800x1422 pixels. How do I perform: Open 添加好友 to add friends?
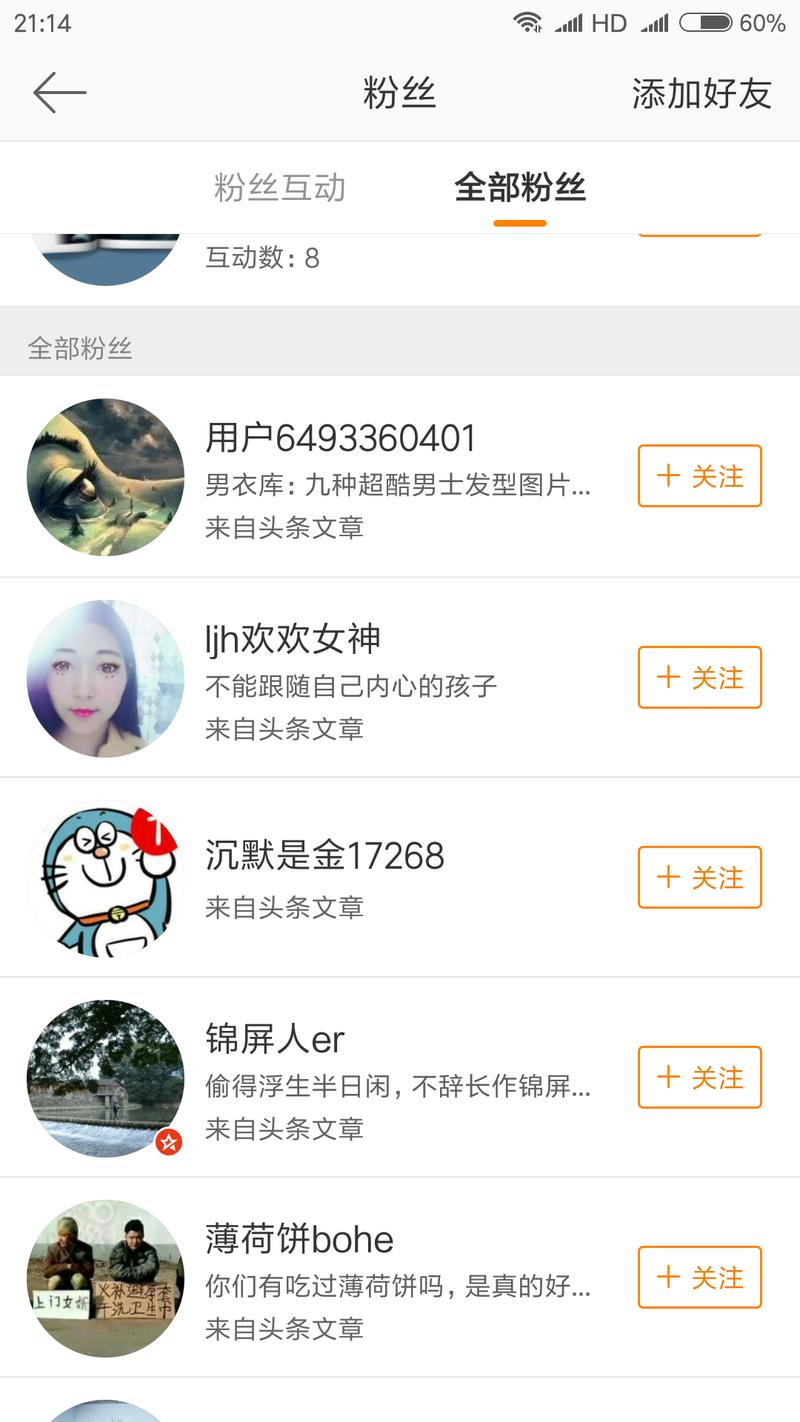(x=700, y=93)
